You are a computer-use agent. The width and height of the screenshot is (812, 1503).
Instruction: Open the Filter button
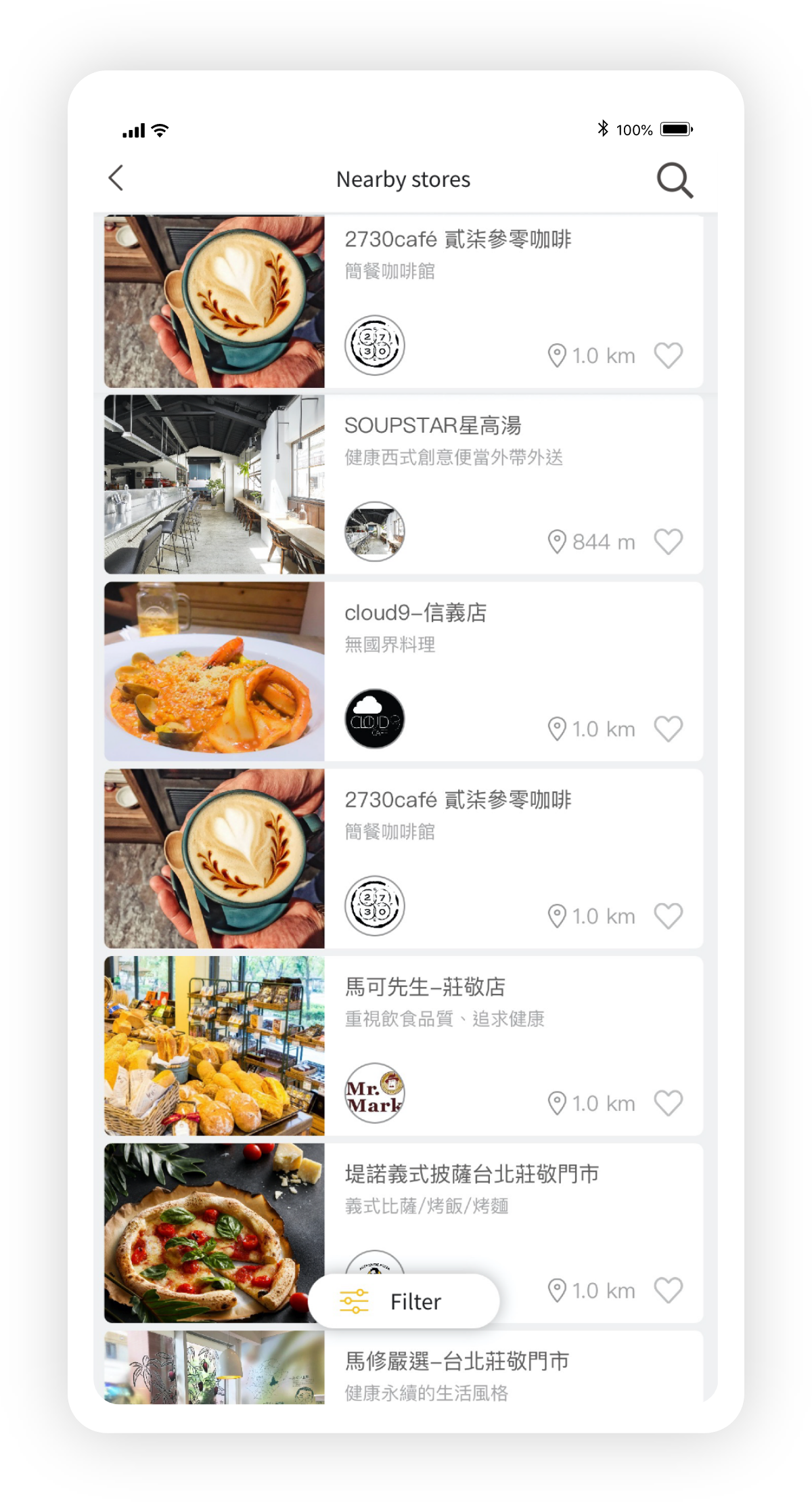404,1301
